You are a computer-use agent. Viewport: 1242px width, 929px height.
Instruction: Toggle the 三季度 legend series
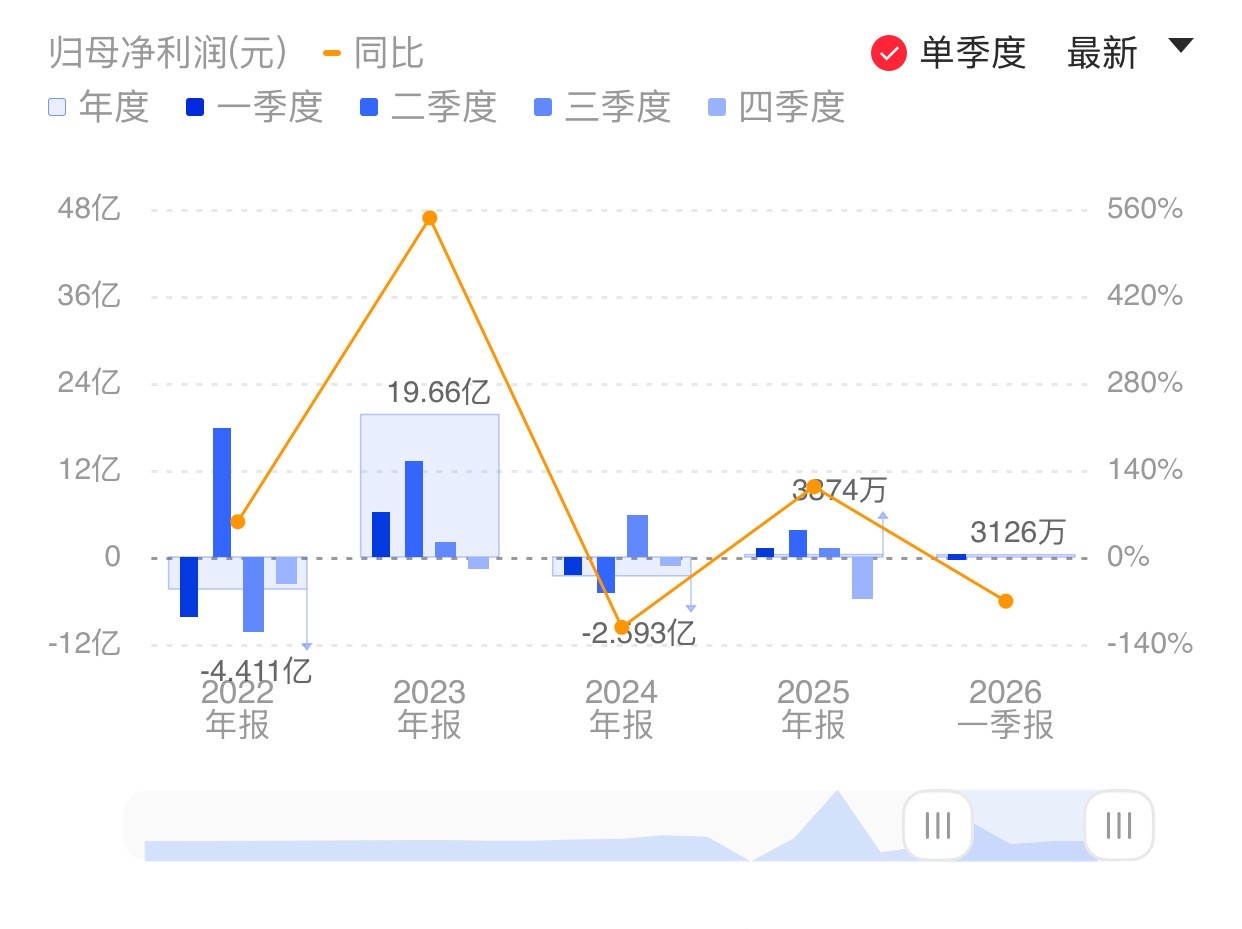tap(602, 107)
